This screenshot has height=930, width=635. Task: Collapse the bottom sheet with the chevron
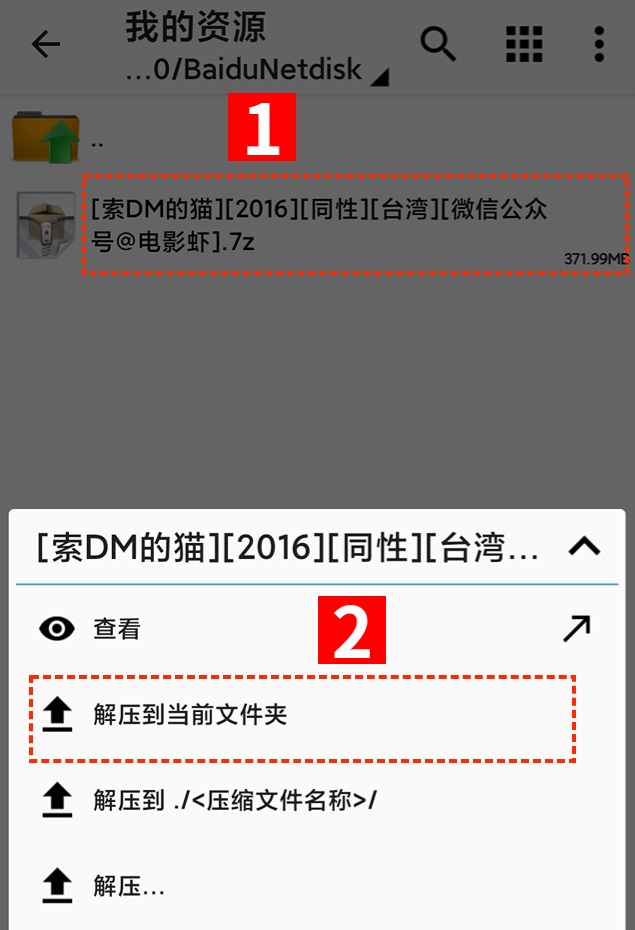(x=584, y=547)
